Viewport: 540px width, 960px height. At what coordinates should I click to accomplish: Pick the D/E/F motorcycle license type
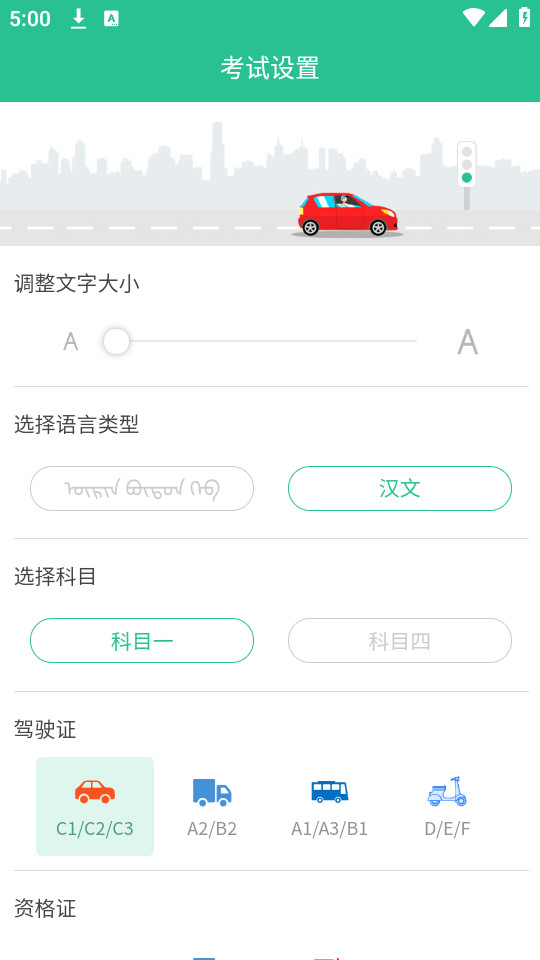447,806
